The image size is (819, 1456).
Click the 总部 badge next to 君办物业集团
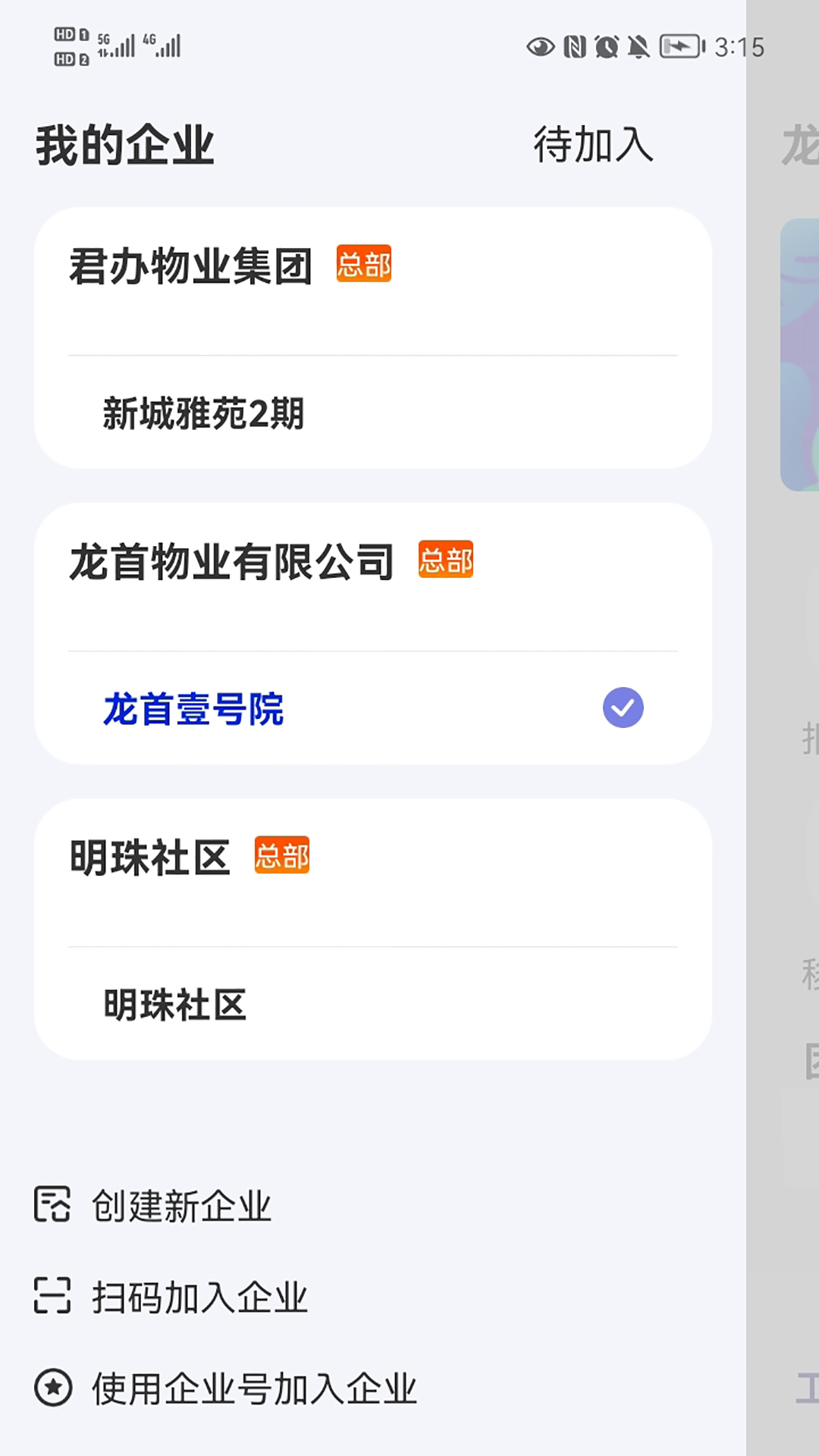[363, 265]
